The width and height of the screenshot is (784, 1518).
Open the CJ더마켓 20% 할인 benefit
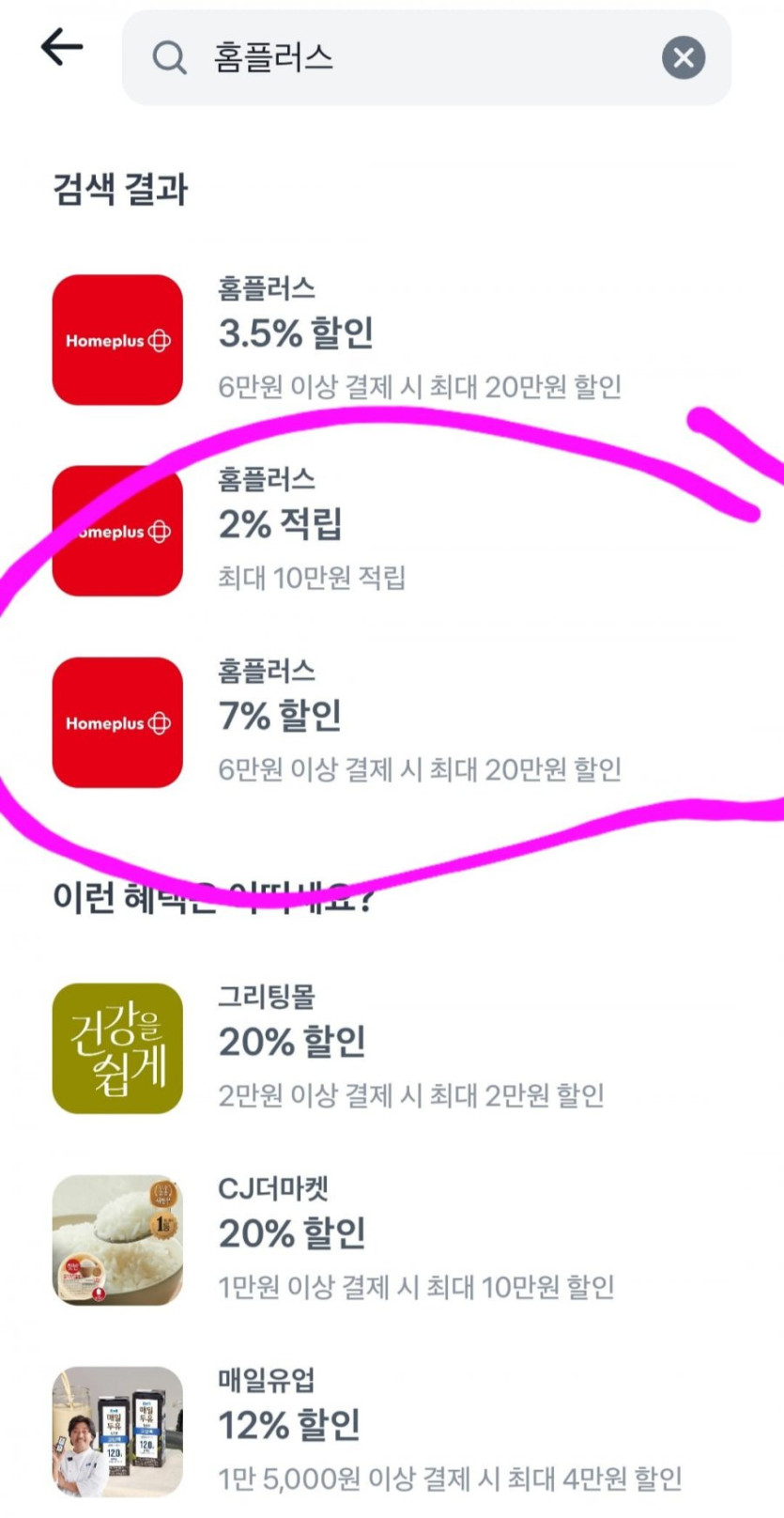390,1239
